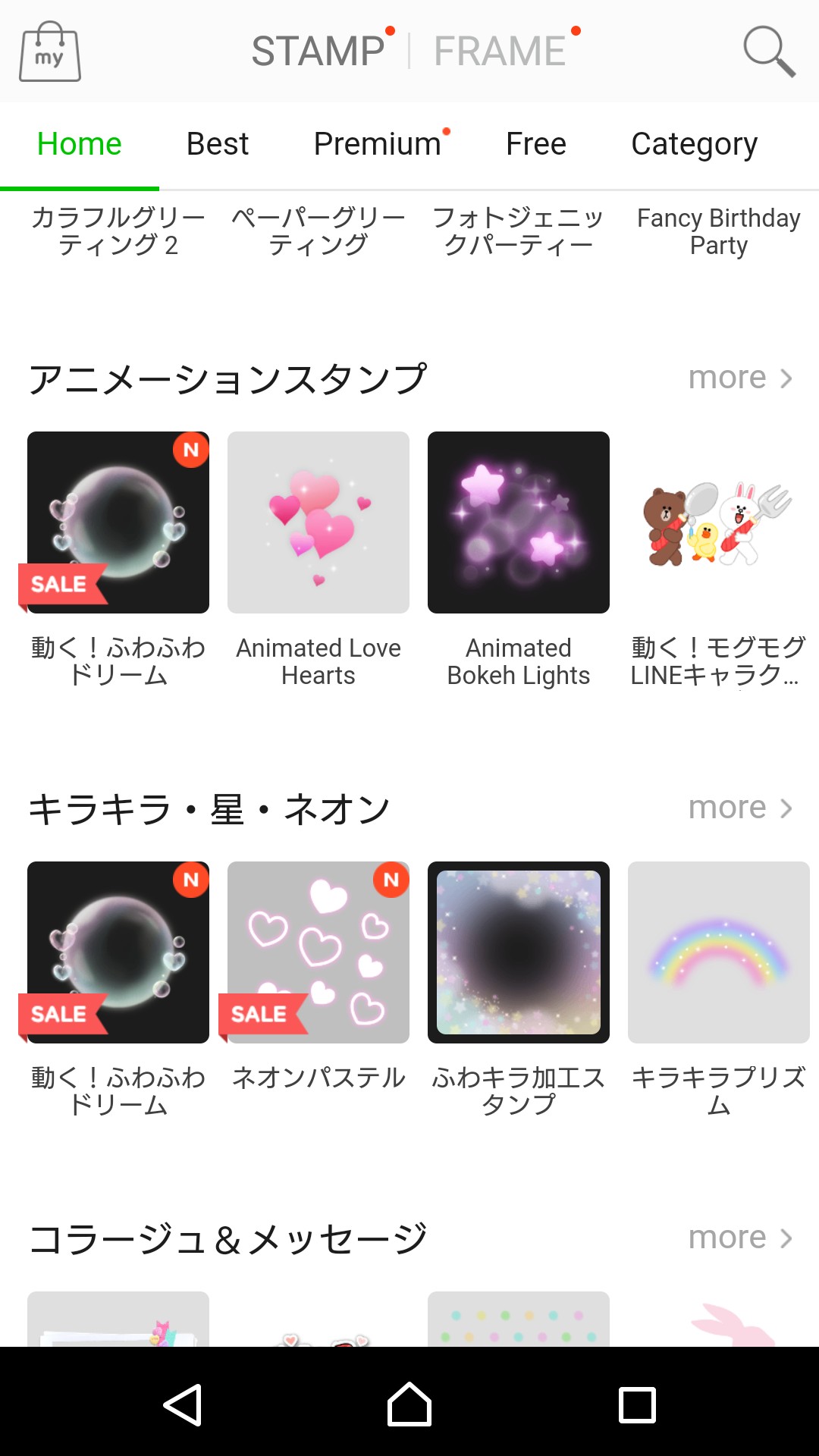Viewport: 819px width, 1456px height.
Task: View the キラキラプリズム rainbow stamp
Action: [x=719, y=952]
